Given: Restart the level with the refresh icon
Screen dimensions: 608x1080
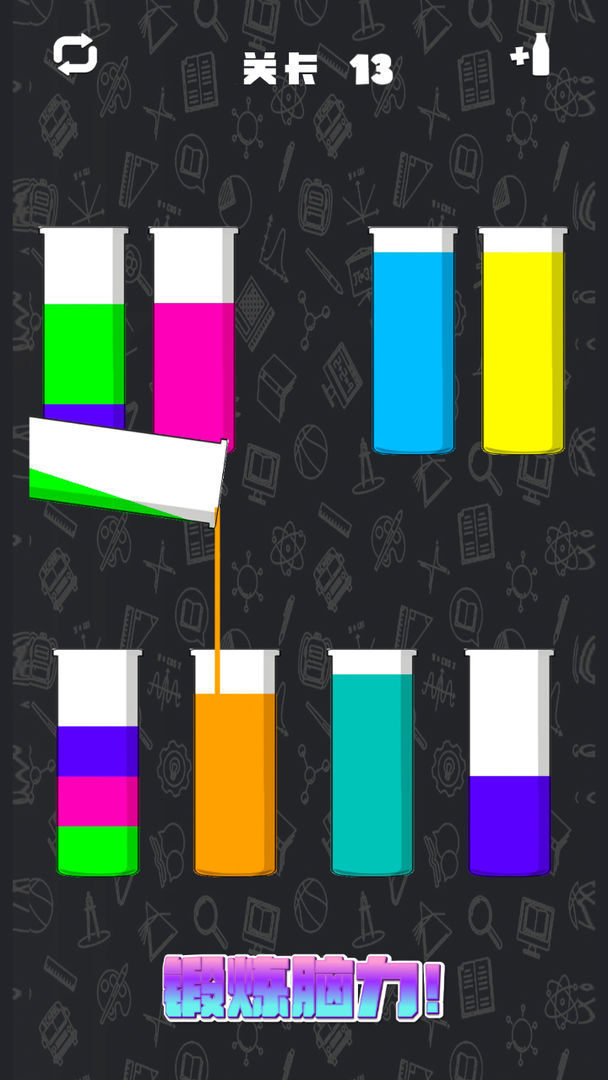Looking at the screenshot, I should point(75,54).
